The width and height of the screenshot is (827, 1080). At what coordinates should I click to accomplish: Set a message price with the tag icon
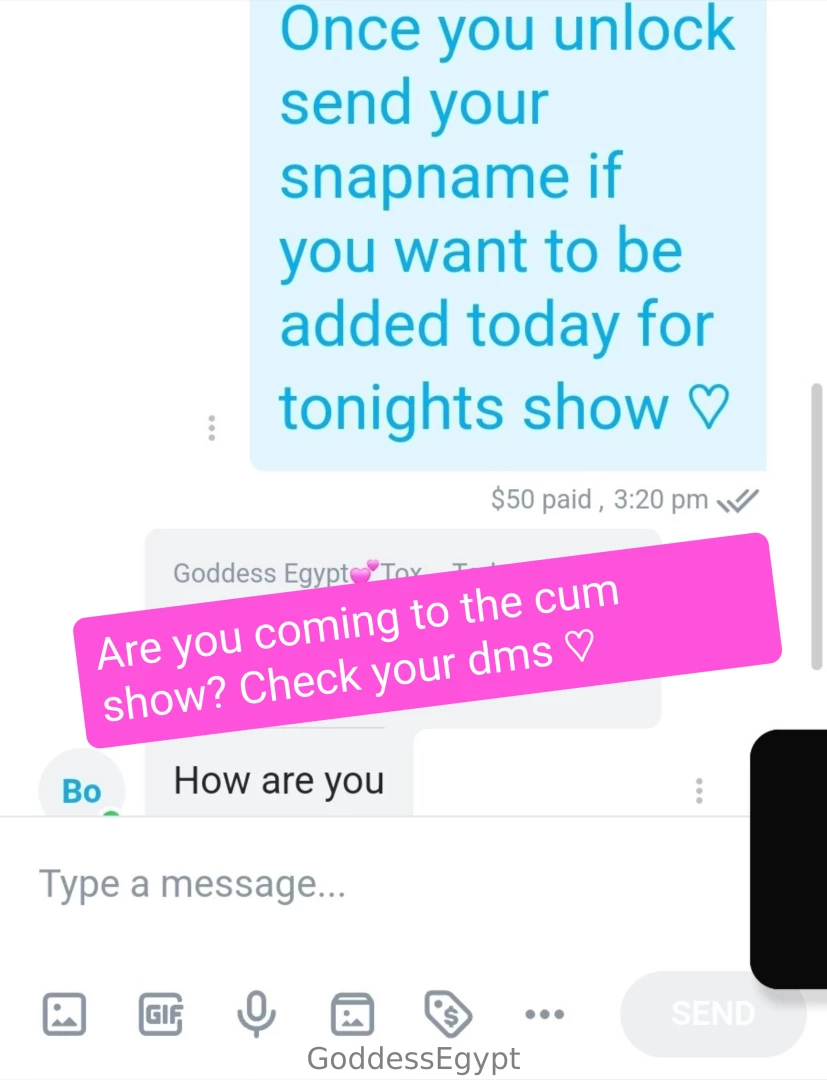448,1013
